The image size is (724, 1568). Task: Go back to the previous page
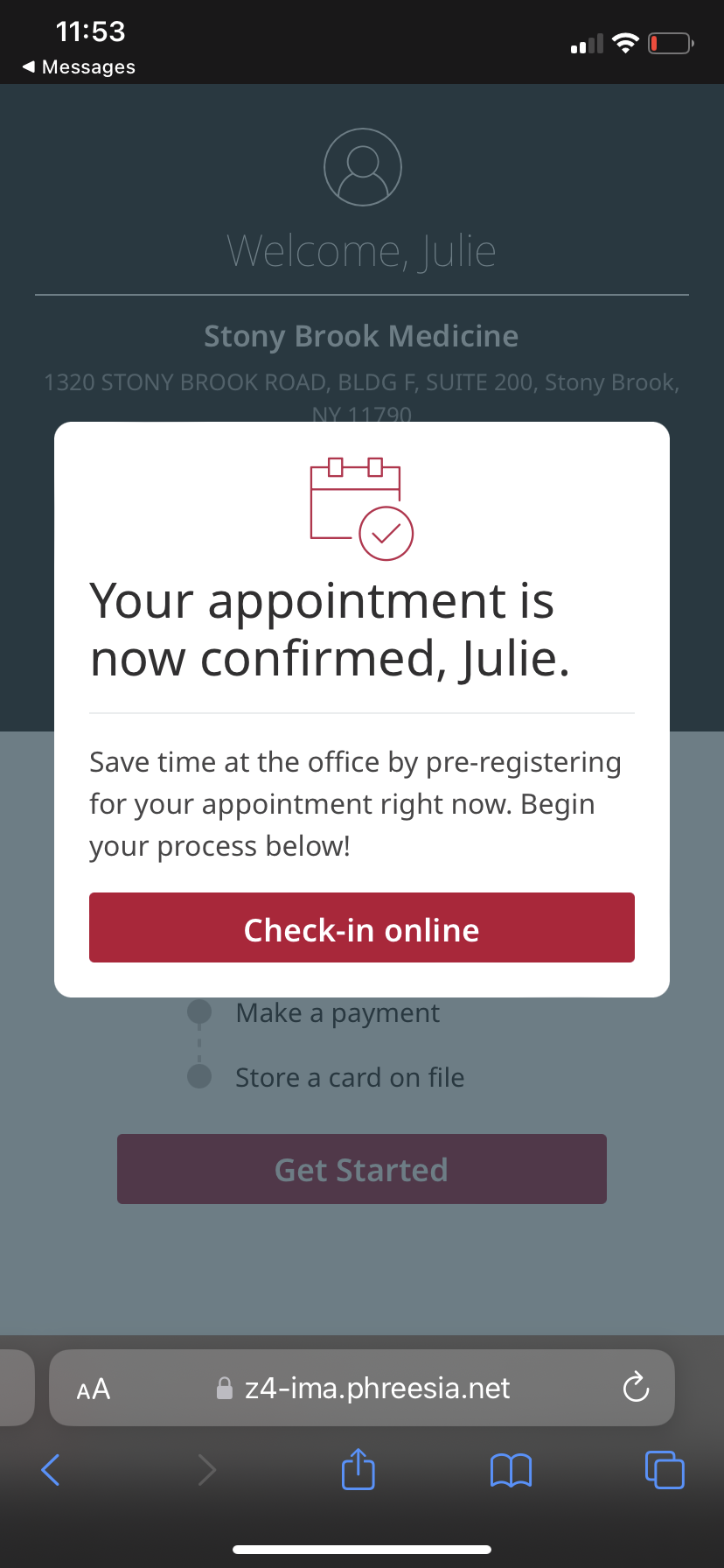[51, 1470]
